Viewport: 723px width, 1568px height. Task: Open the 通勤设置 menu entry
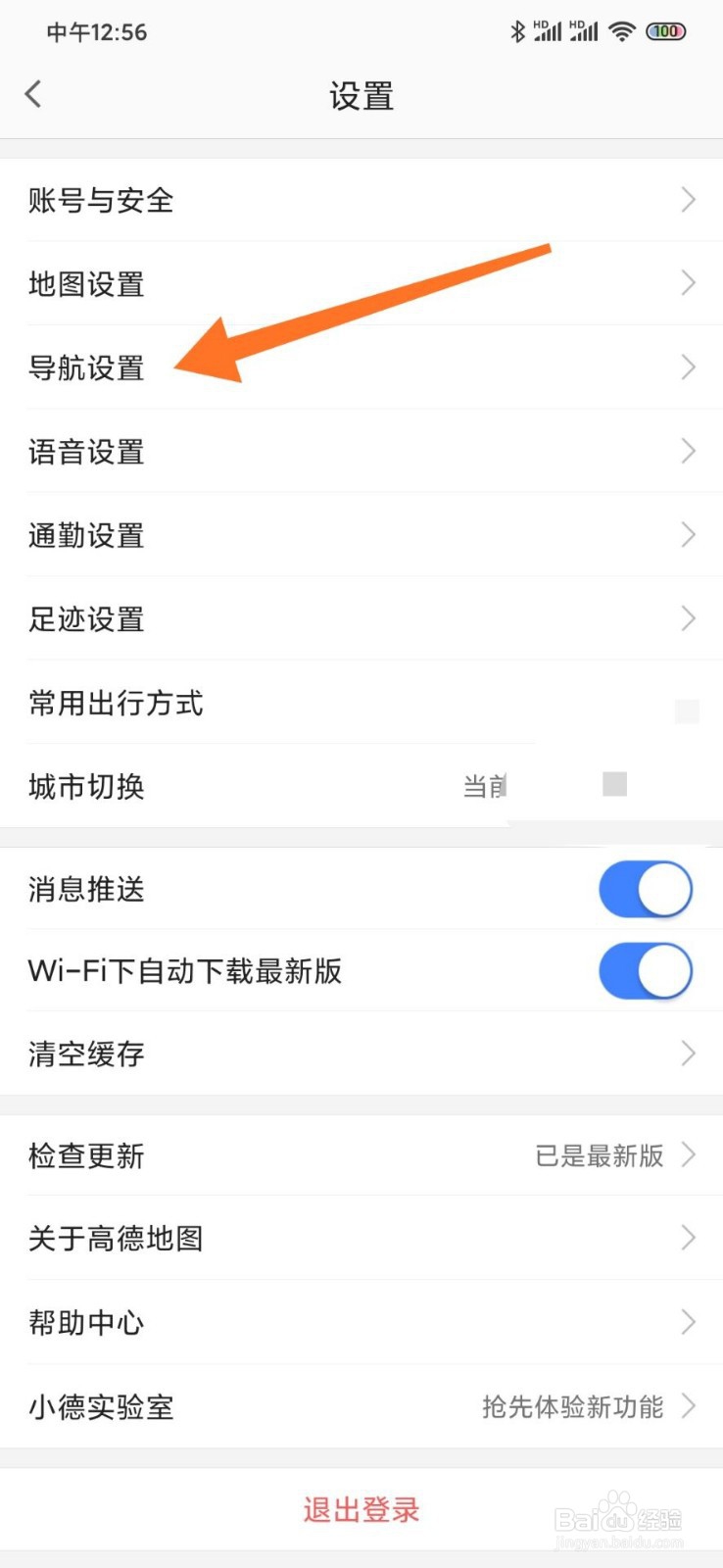click(361, 535)
